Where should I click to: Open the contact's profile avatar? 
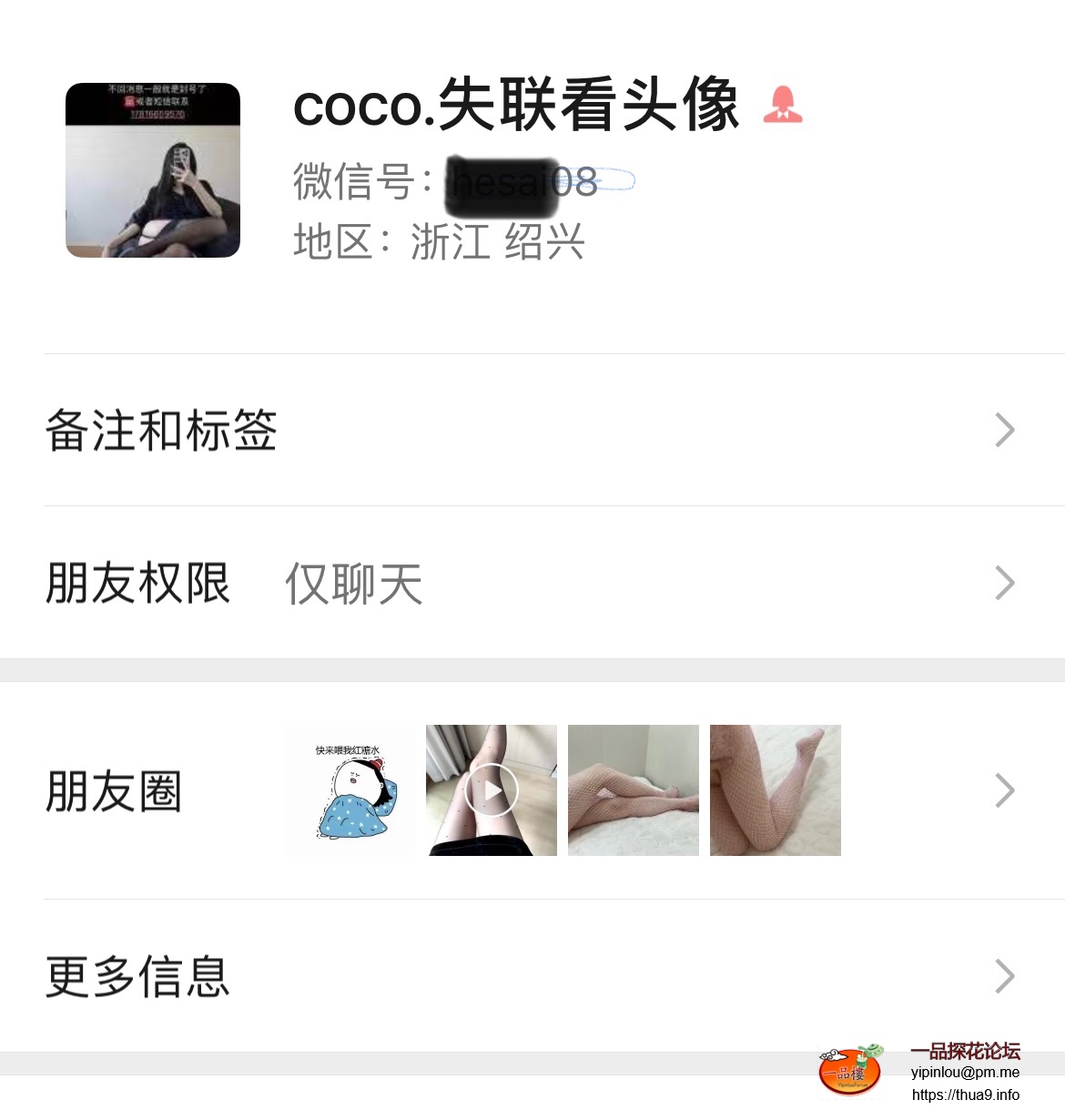pos(153,170)
